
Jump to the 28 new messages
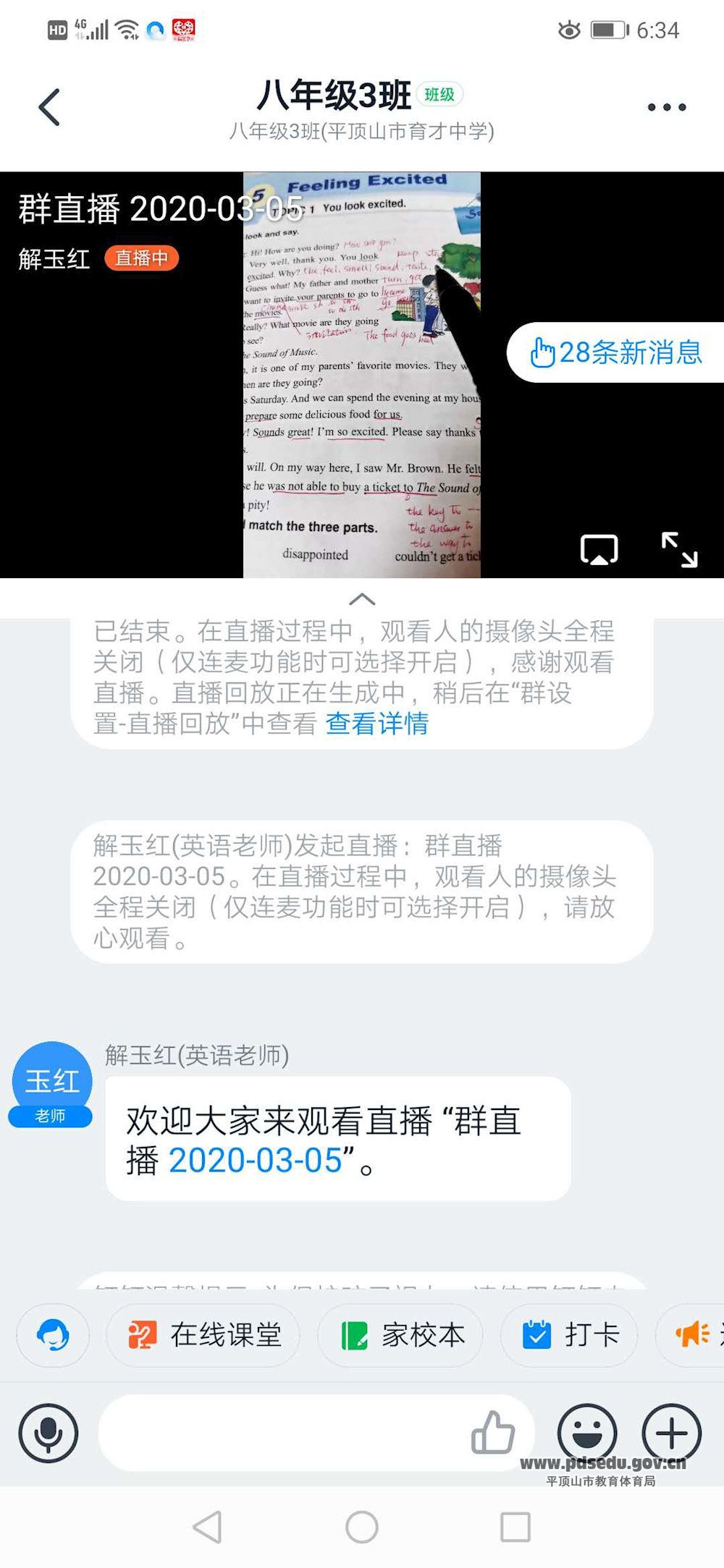coord(616,352)
